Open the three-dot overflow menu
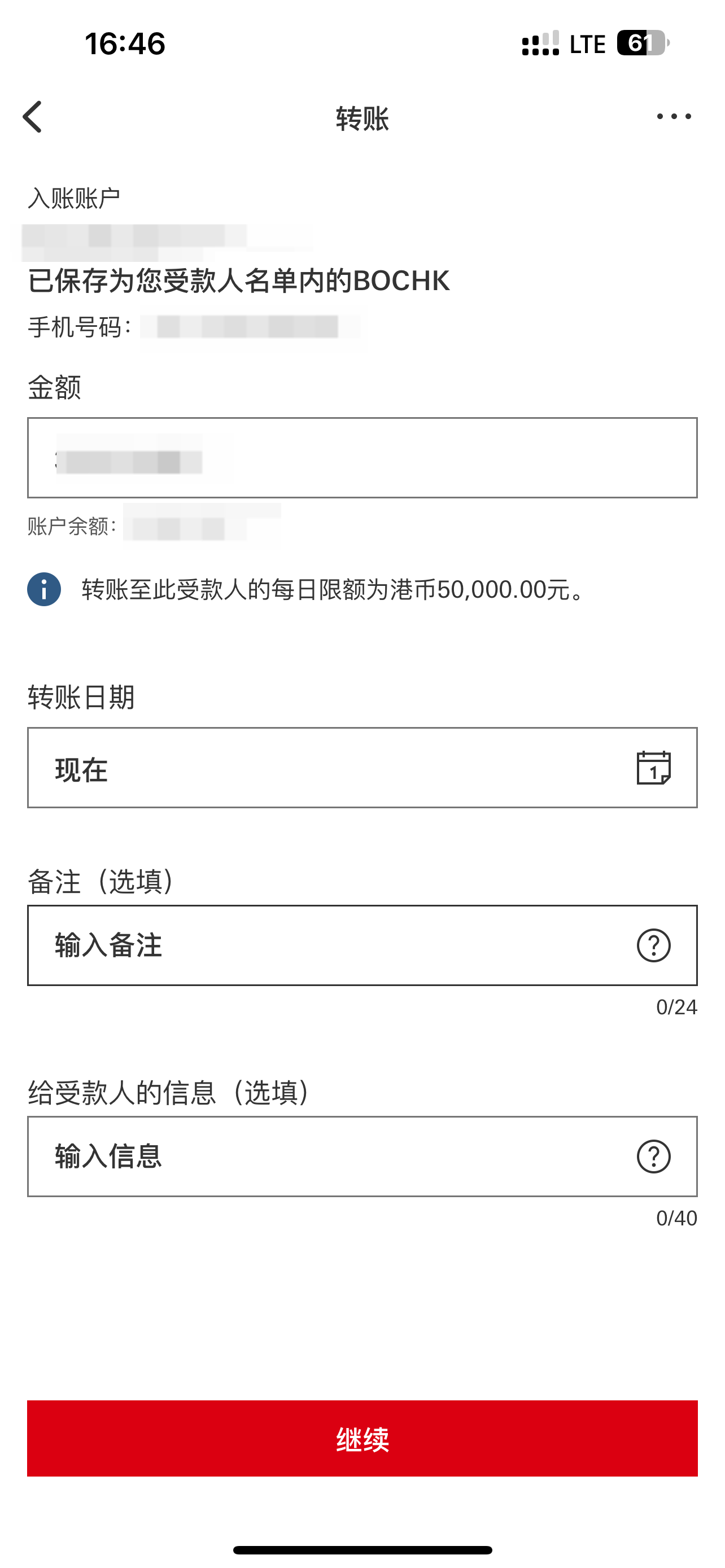The height and width of the screenshot is (1568, 725). pyautogui.click(x=674, y=116)
